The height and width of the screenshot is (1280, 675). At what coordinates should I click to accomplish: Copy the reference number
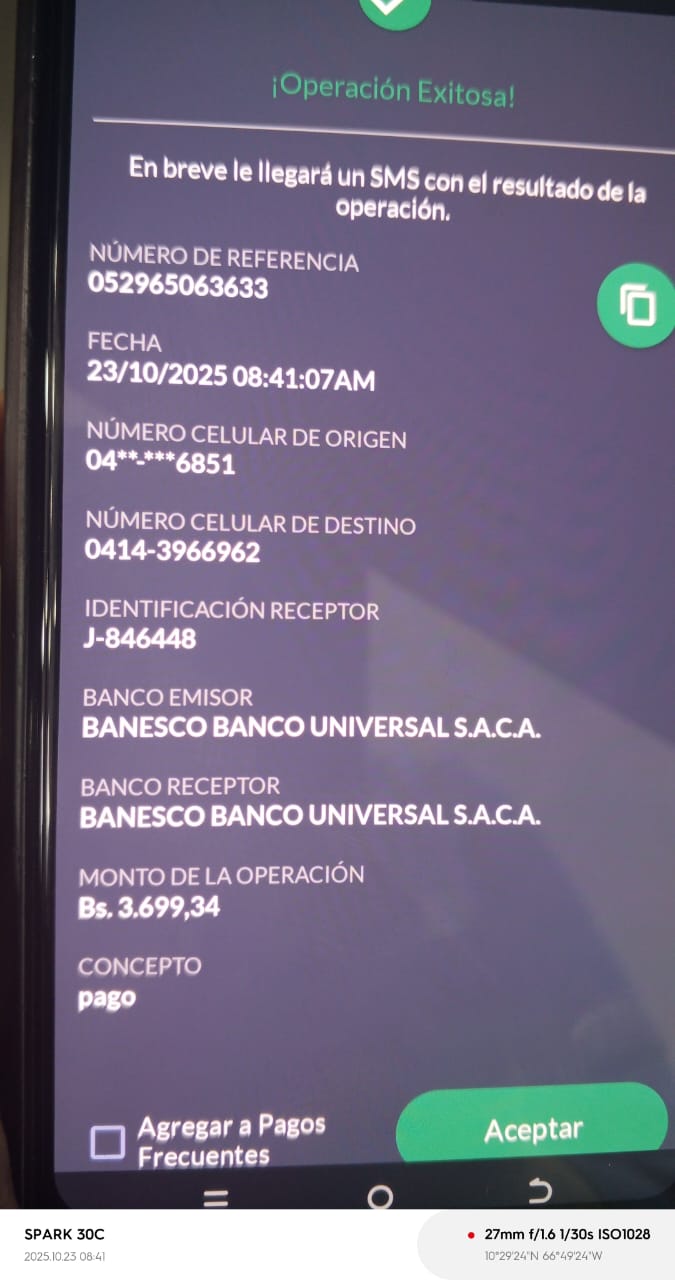(637, 304)
